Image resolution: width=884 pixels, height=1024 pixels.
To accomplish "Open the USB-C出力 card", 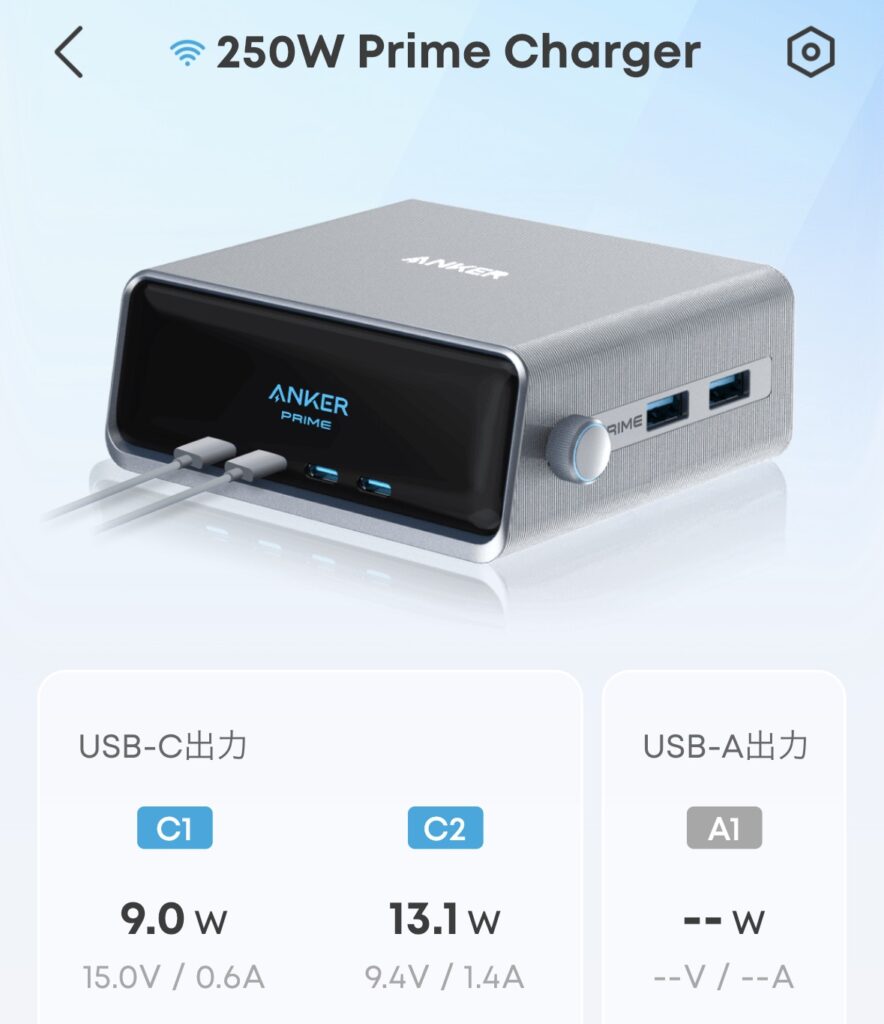I will (x=310, y=850).
